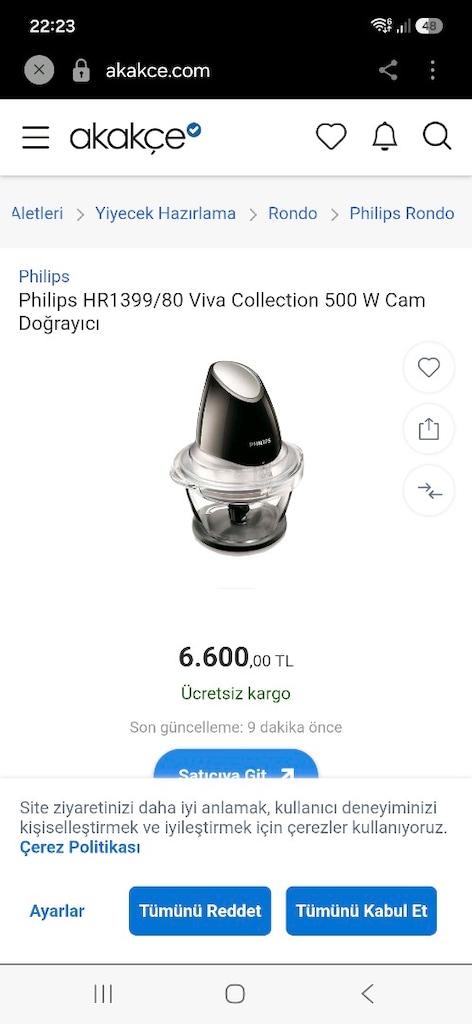Open cookie Ayarlar settings
This screenshot has height=1024, width=472.
(x=57, y=911)
